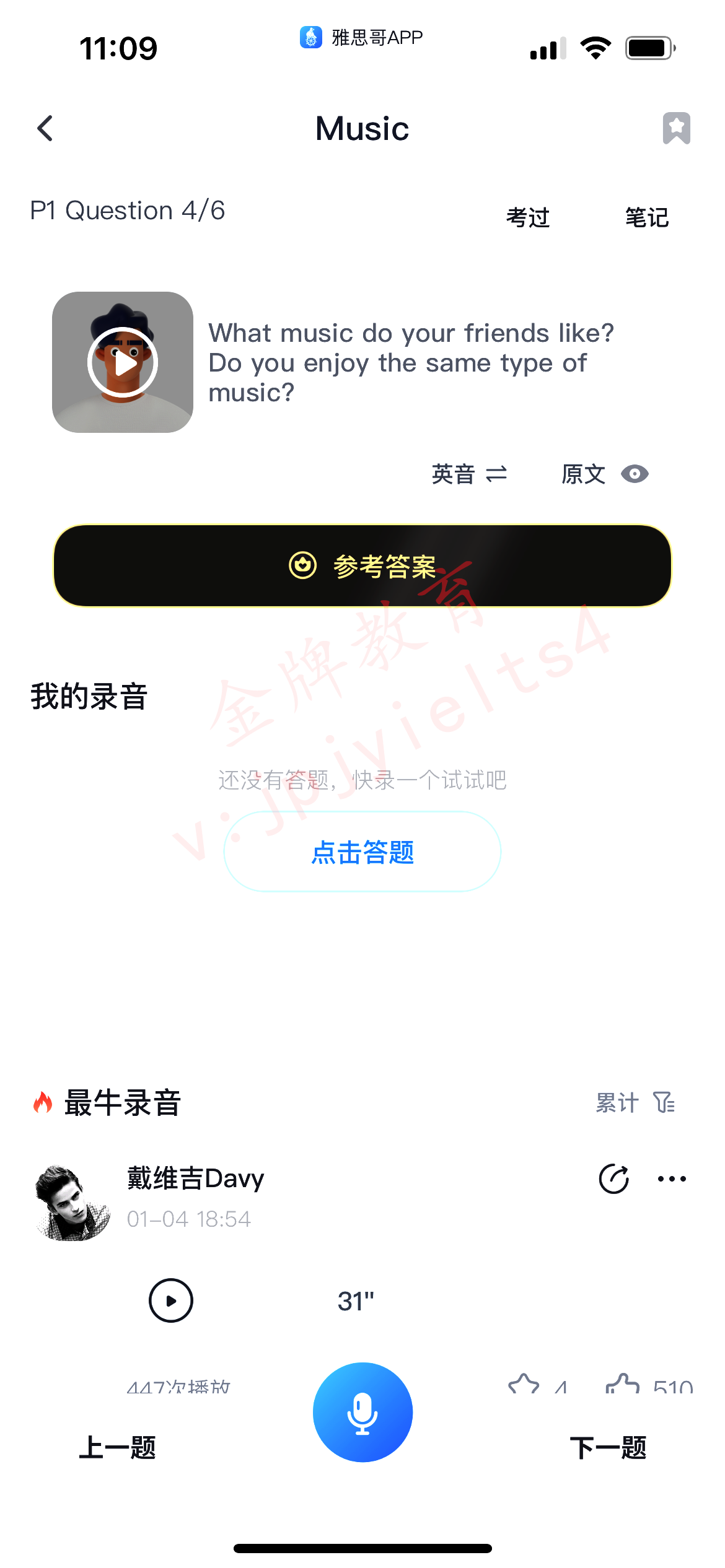Toggle 原文 text visibility
Image resolution: width=725 pixels, height=1568 pixels.
tap(605, 474)
